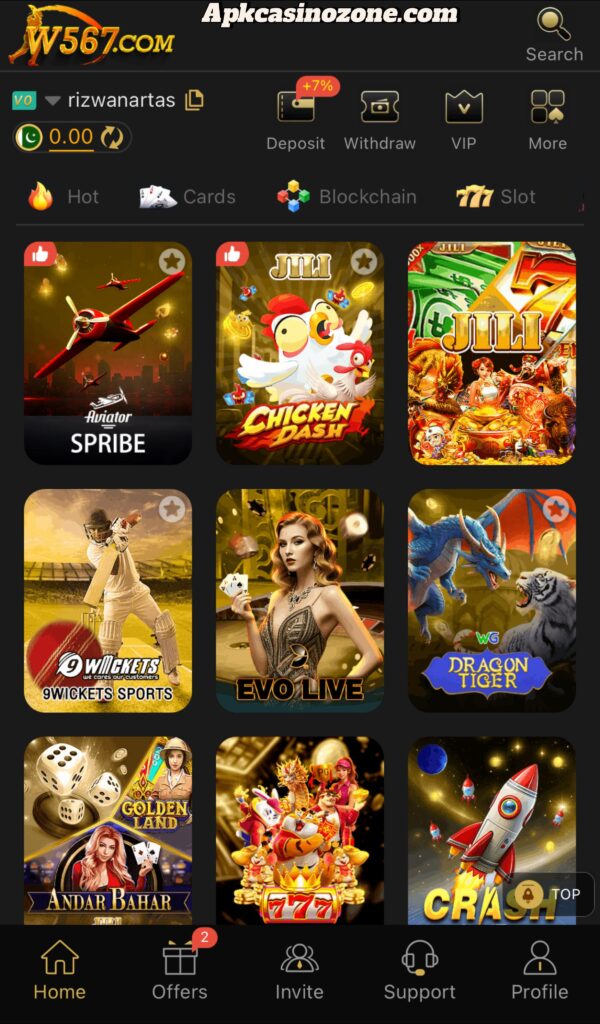Open the 9Wickets Sports tile
The height and width of the screenshot is (1024, 600).
pos(107,600)
